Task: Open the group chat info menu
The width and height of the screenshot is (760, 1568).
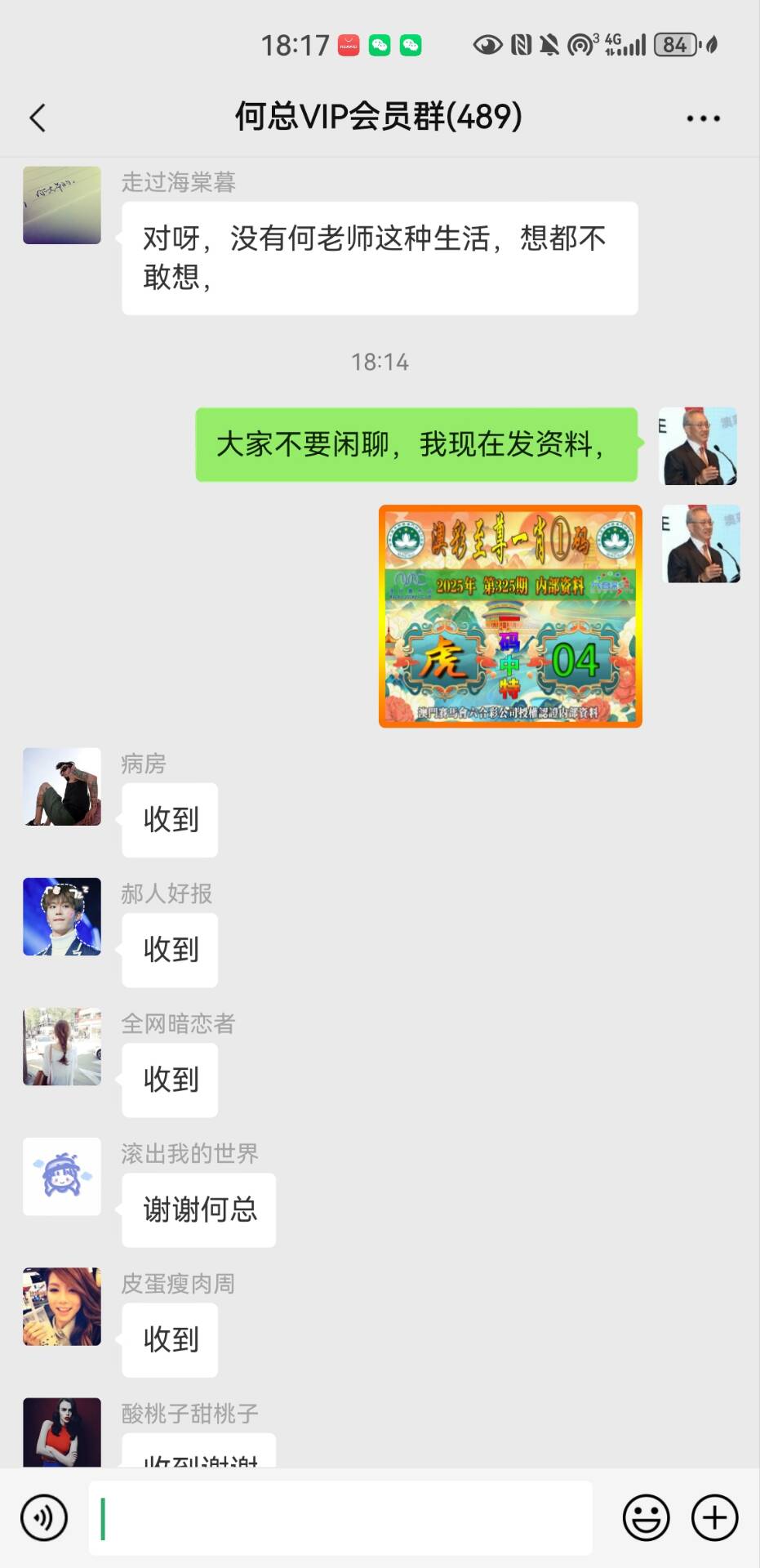Action: [x=703, y=118]
